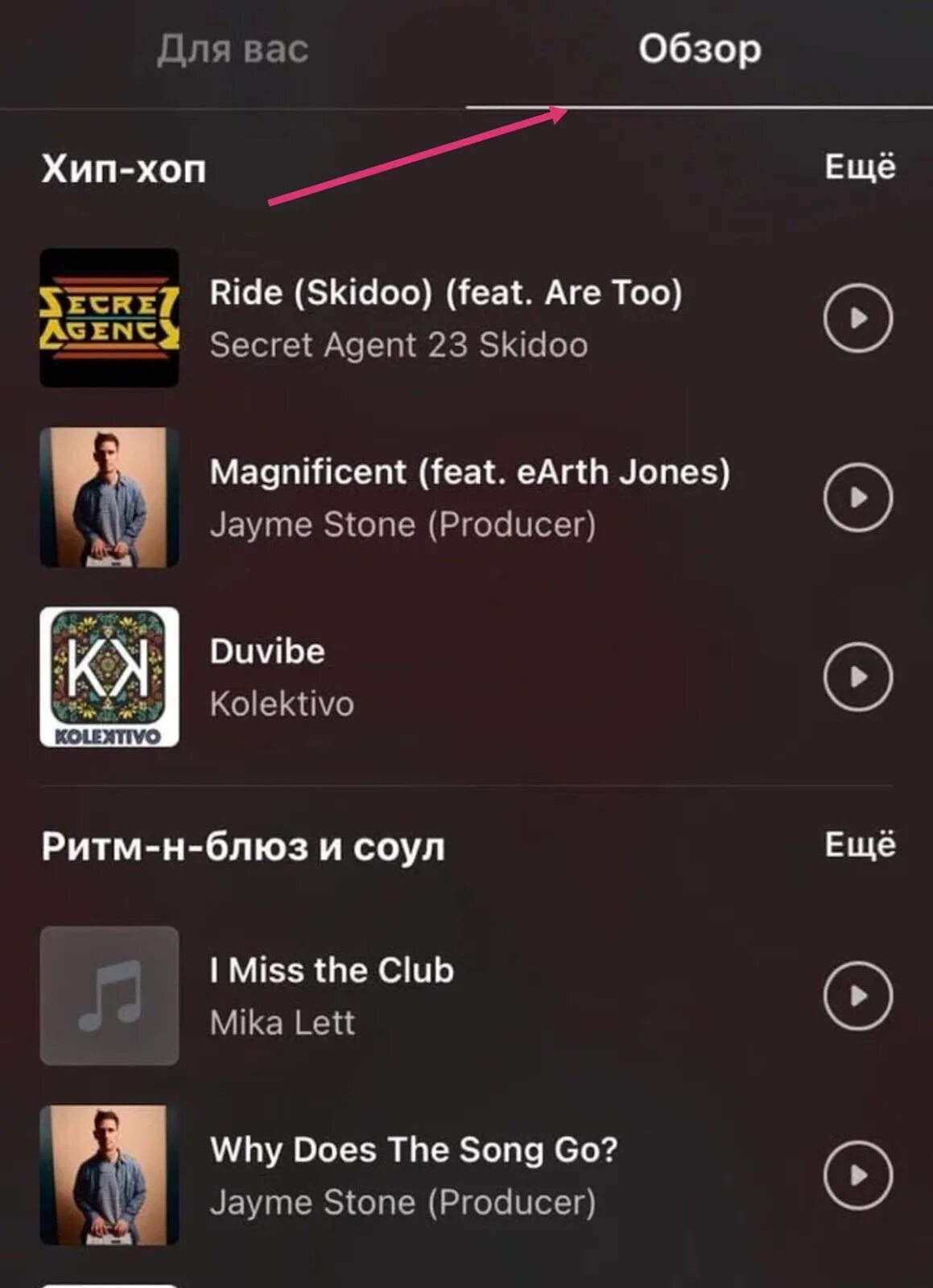933x1288 pixels.
Task: Switch to the «Для вас» tab
Action: pyautogui.click(x=233, y=50)
